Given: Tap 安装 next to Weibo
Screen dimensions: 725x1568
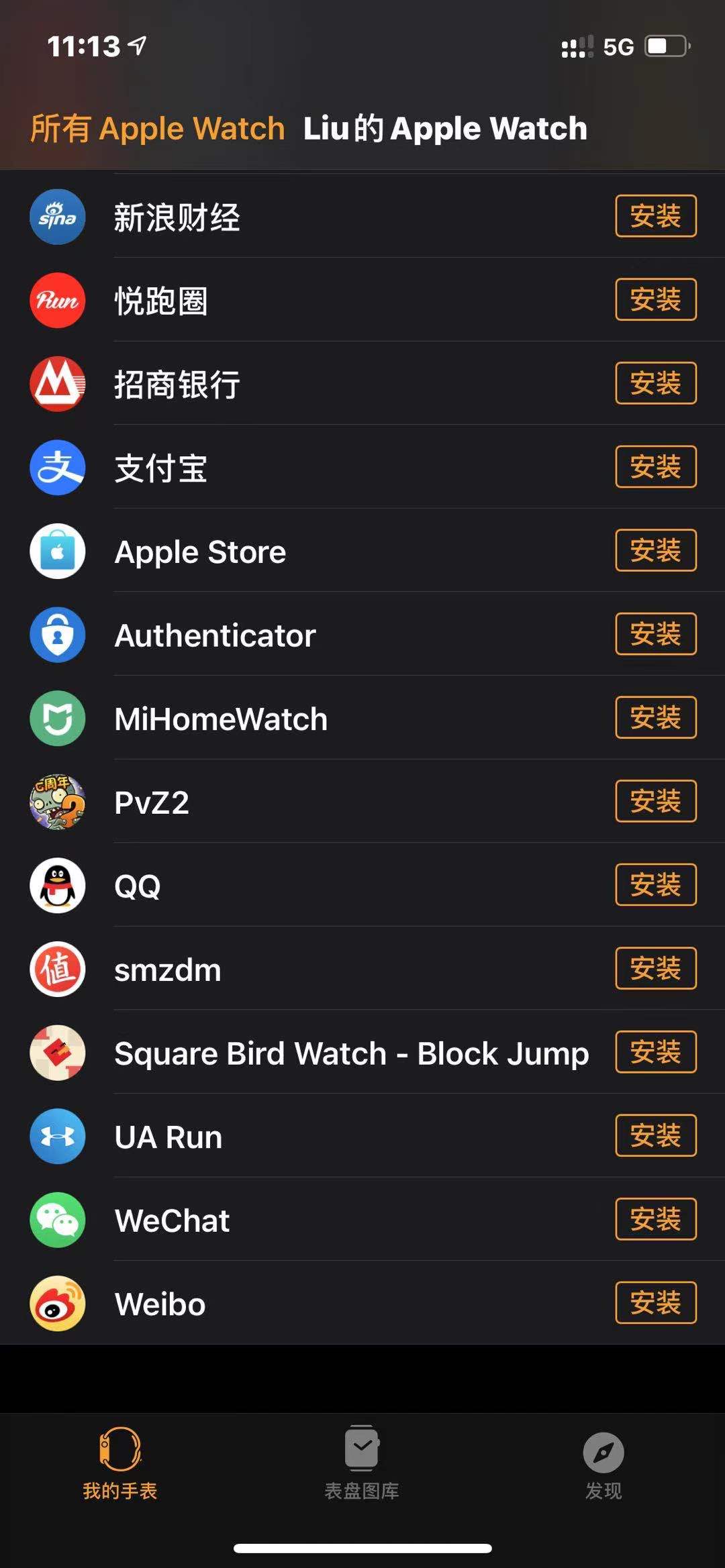Looking at the screenshot, I should pos(655,1302).
